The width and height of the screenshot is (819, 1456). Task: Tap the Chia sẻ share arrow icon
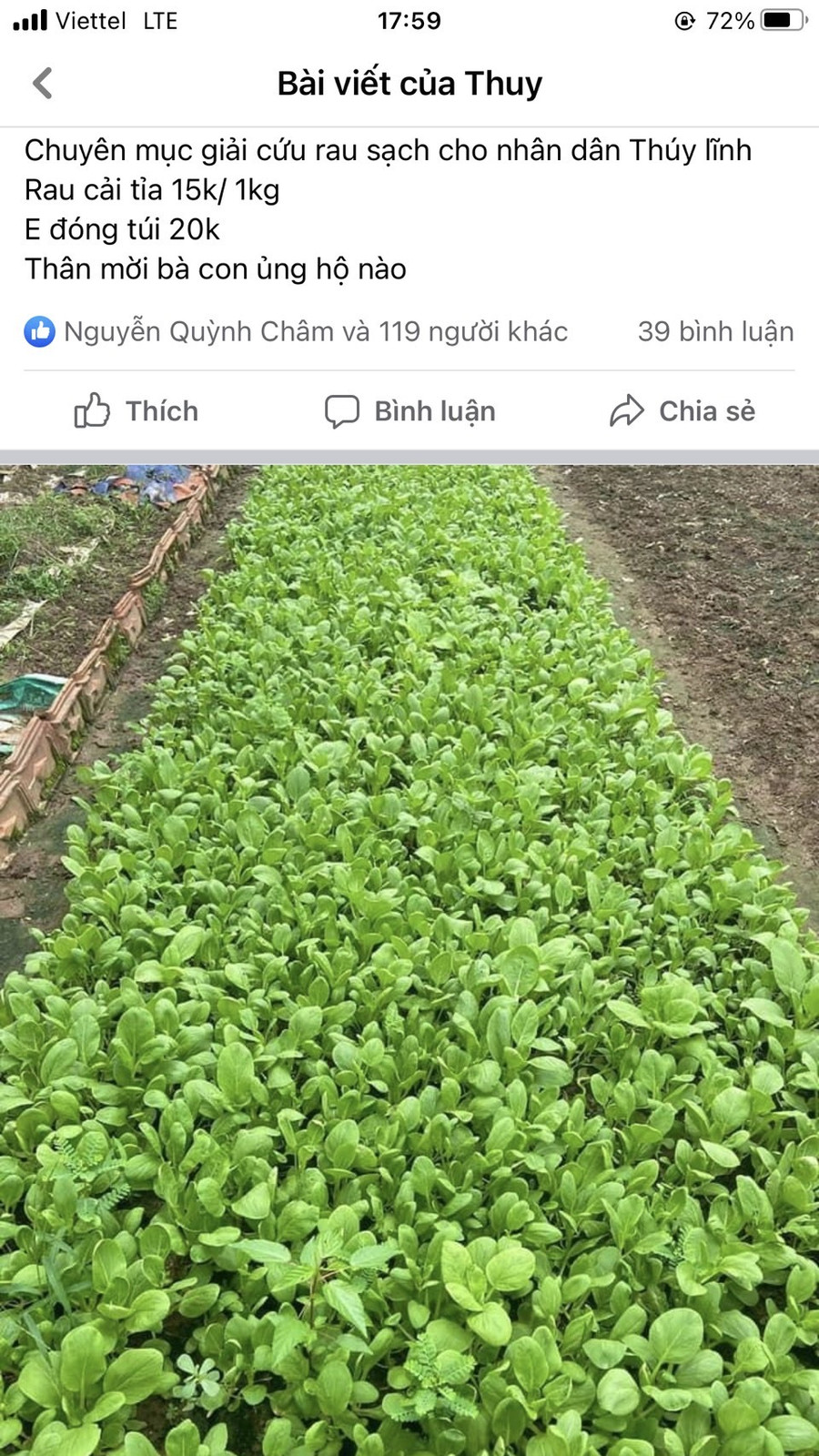point(626,411)
